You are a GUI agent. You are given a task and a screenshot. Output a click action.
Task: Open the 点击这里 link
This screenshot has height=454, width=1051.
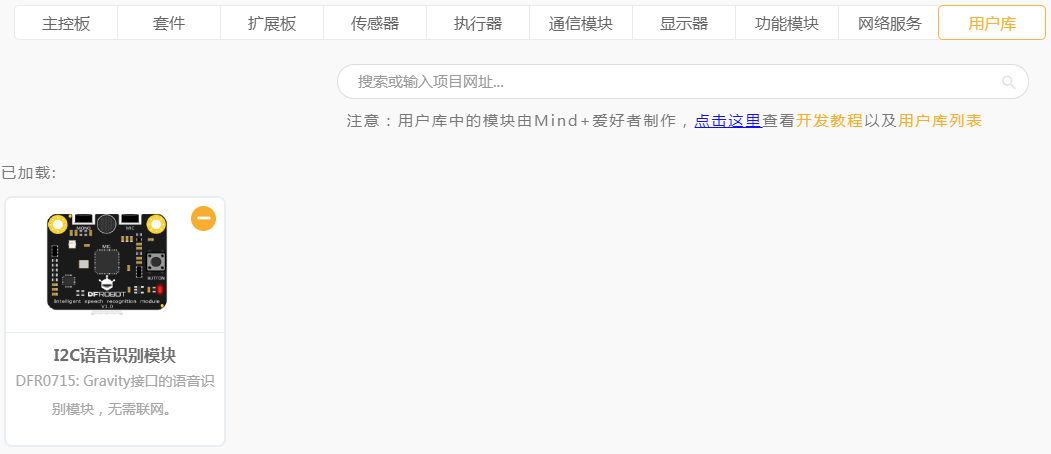click(x=728, y=121)
